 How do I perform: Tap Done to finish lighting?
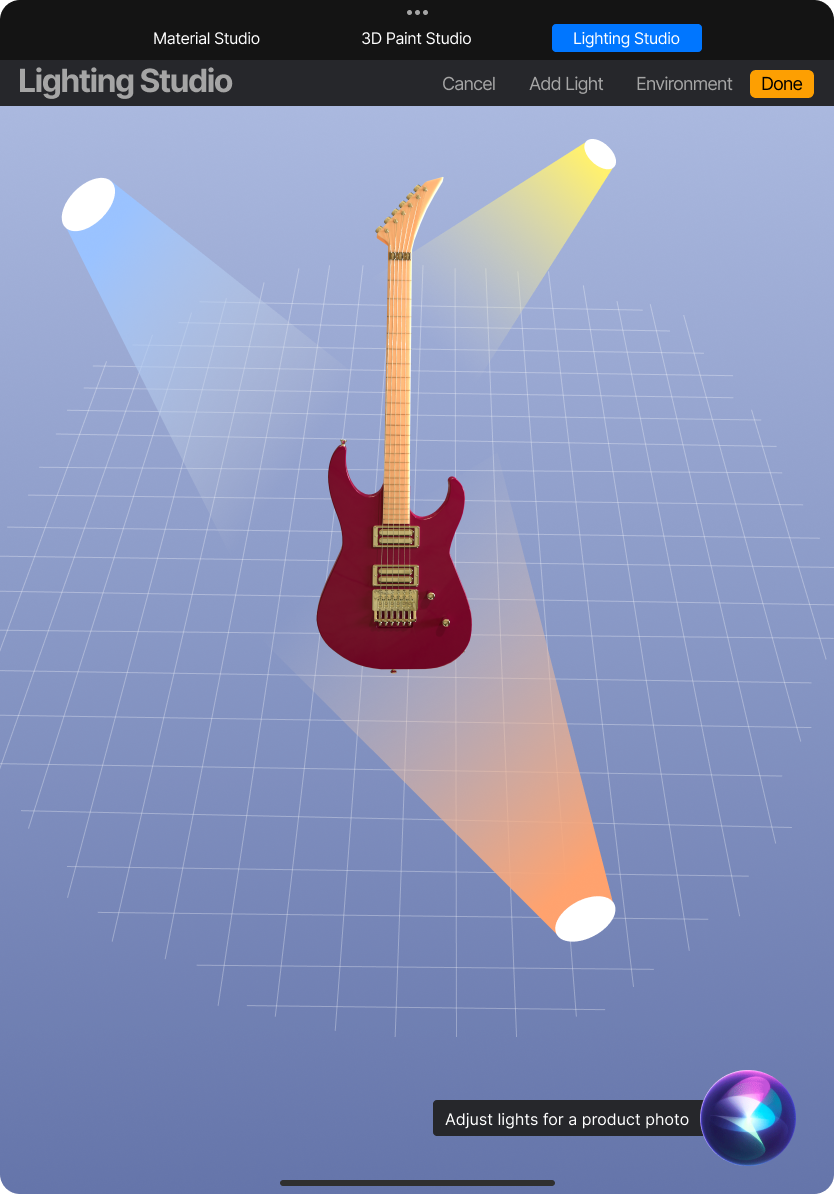(x=781, y=84)
